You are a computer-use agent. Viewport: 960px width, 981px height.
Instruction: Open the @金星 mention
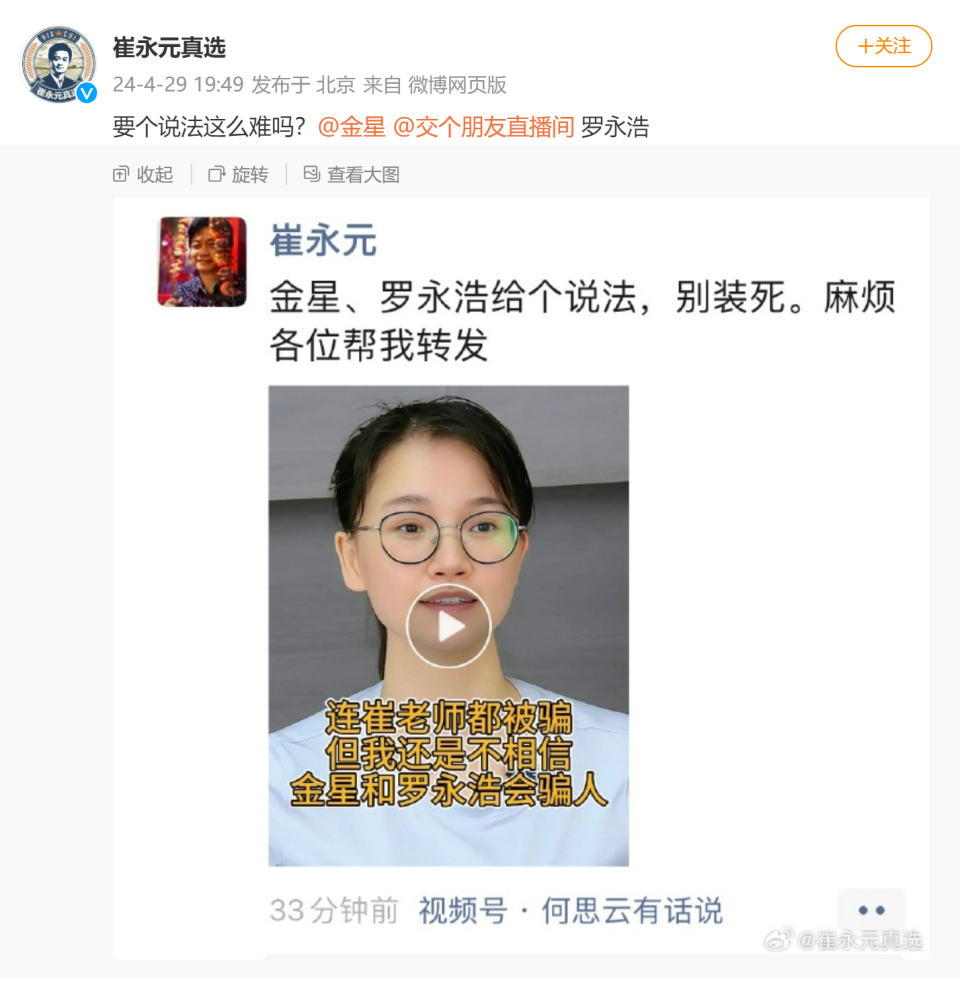click(351, 127)
